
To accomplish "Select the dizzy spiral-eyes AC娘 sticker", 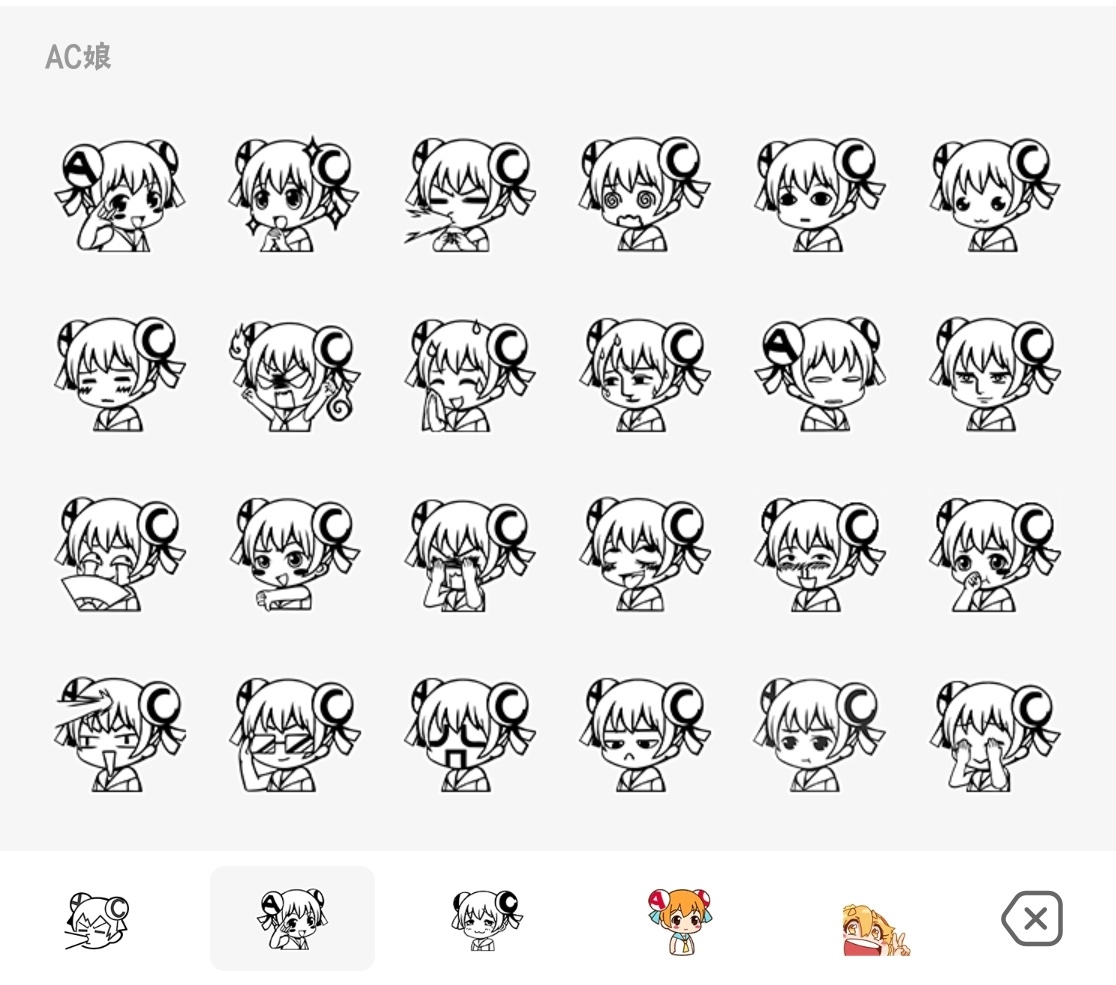I will [x=642, y=195].
